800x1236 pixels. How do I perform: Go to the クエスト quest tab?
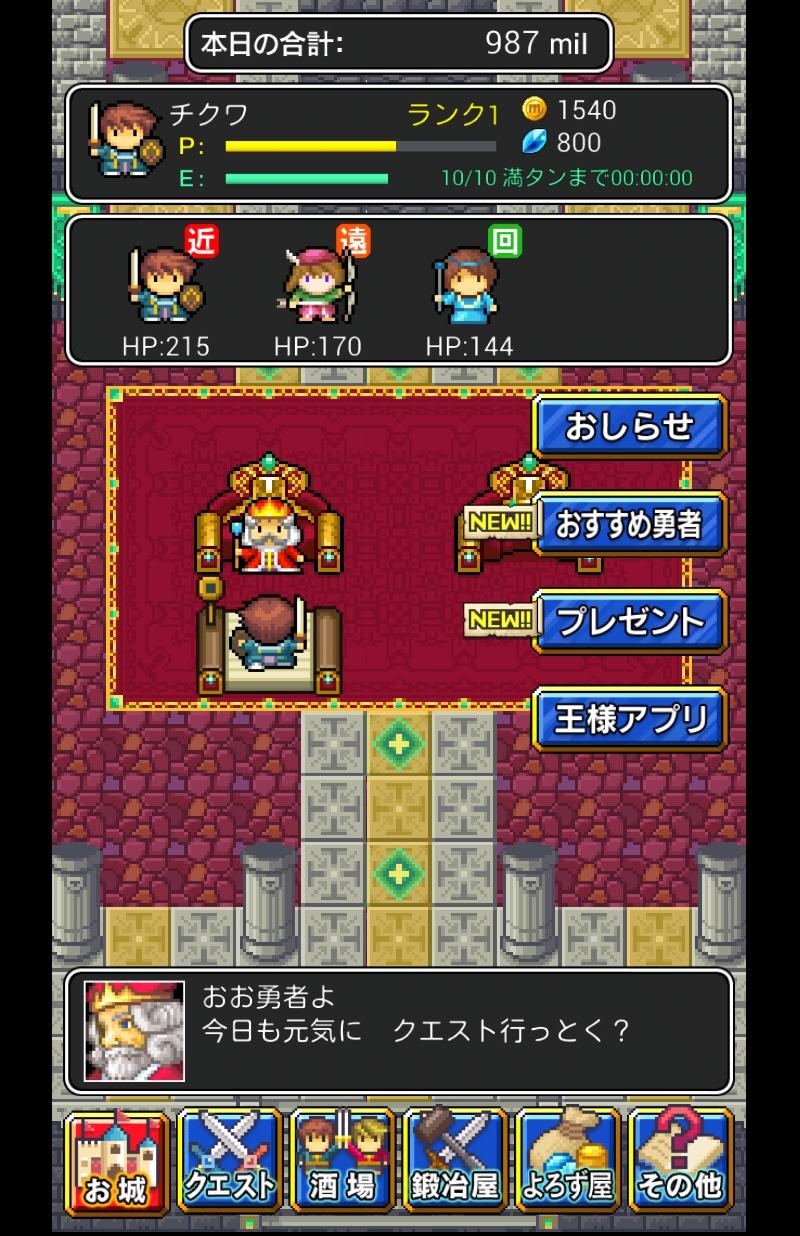(x=230, y=1161)
